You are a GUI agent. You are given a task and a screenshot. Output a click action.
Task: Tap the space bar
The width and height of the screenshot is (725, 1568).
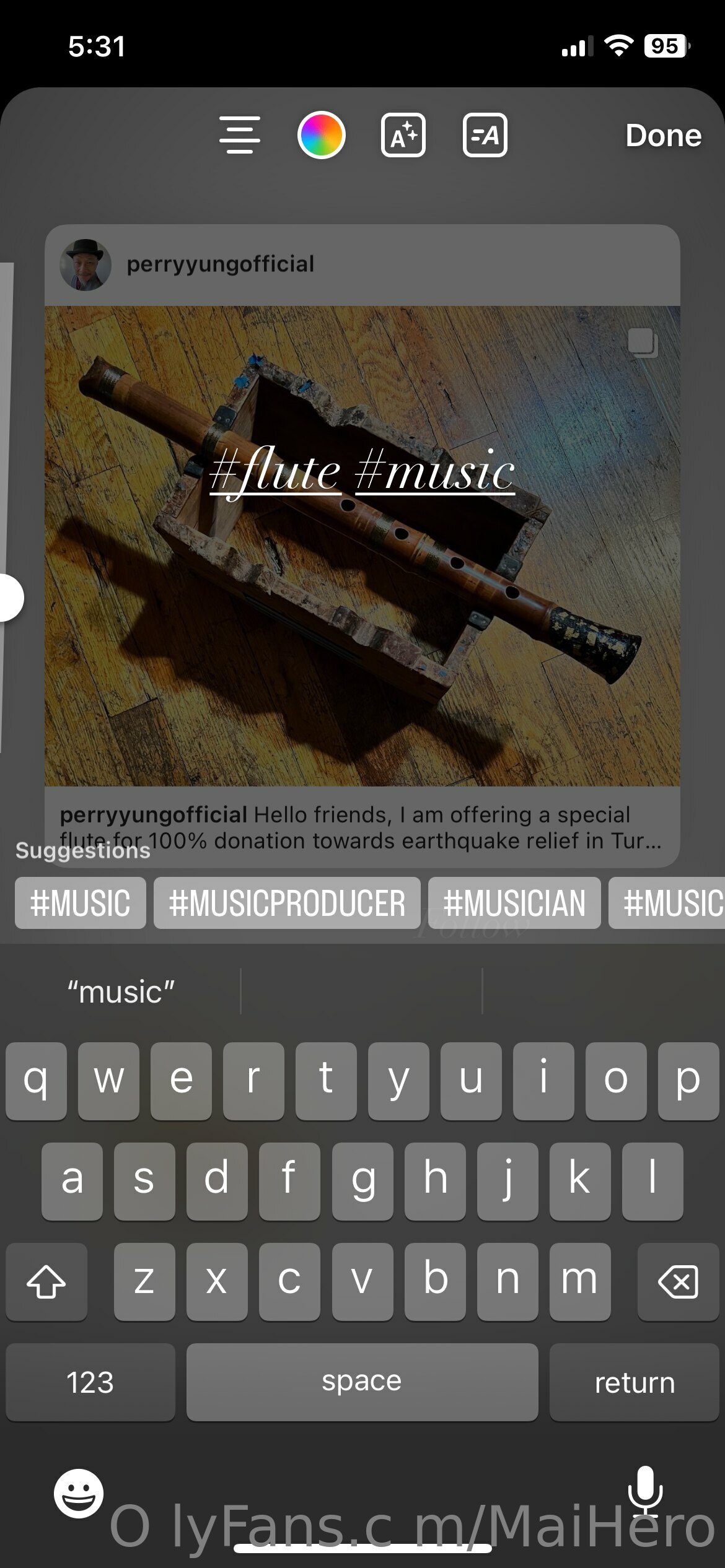point(362,1382)
